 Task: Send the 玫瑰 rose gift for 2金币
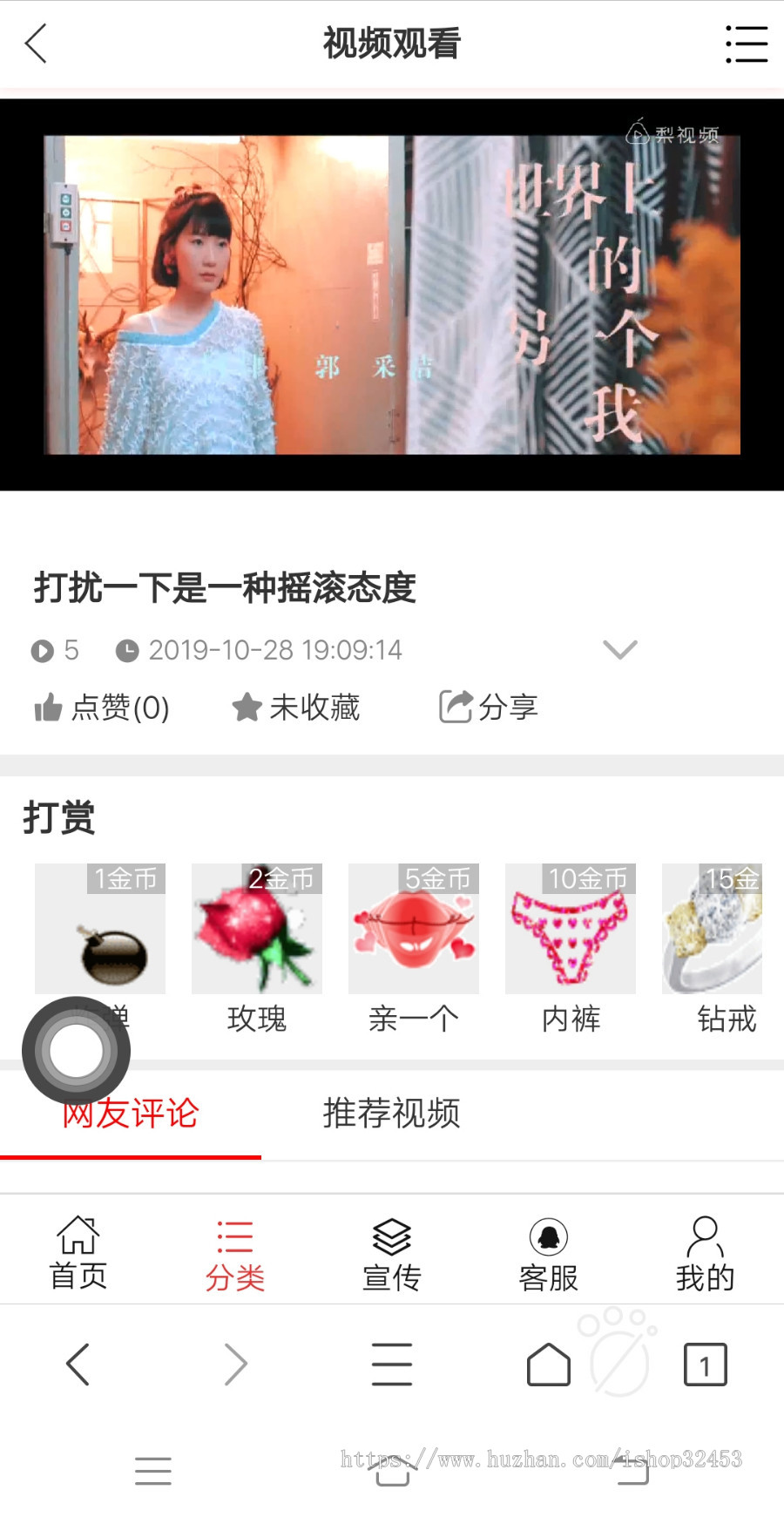point(256,929)
